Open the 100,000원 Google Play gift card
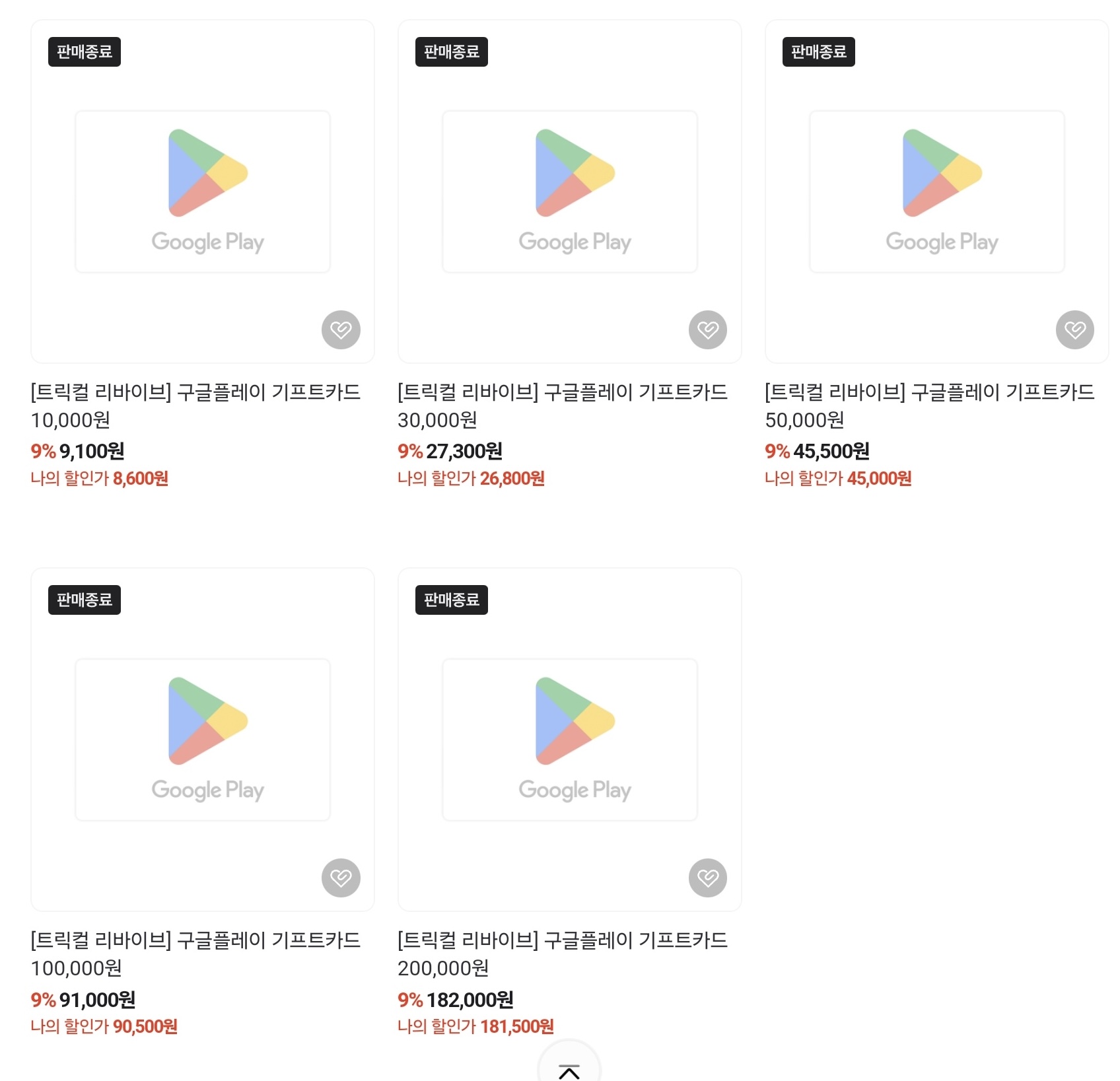1120x1081 pixels. click(202, 740)
